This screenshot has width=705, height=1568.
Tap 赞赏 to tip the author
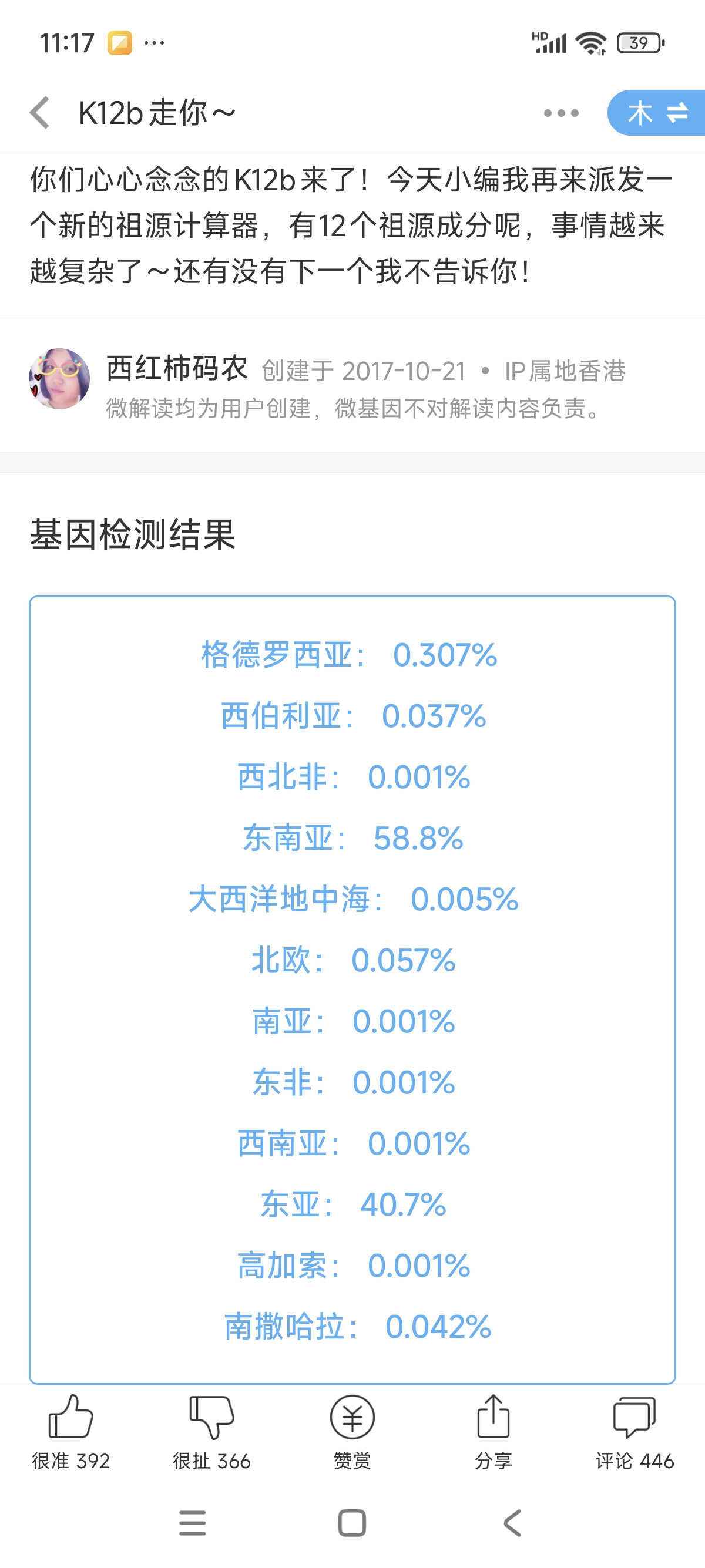pos(352,1432)
